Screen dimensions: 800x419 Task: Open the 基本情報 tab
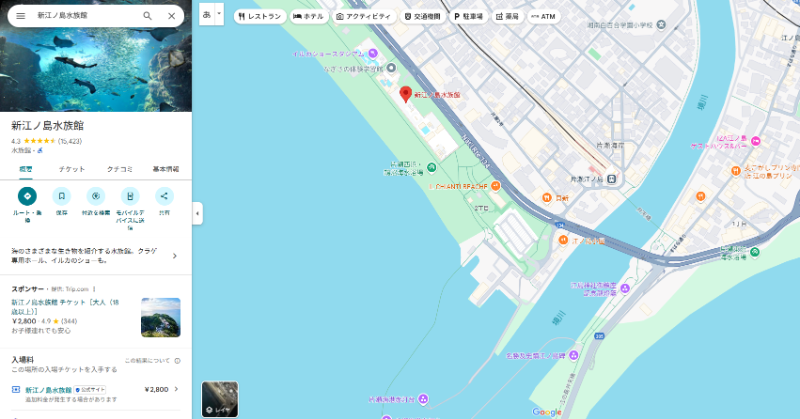[165, 169]
